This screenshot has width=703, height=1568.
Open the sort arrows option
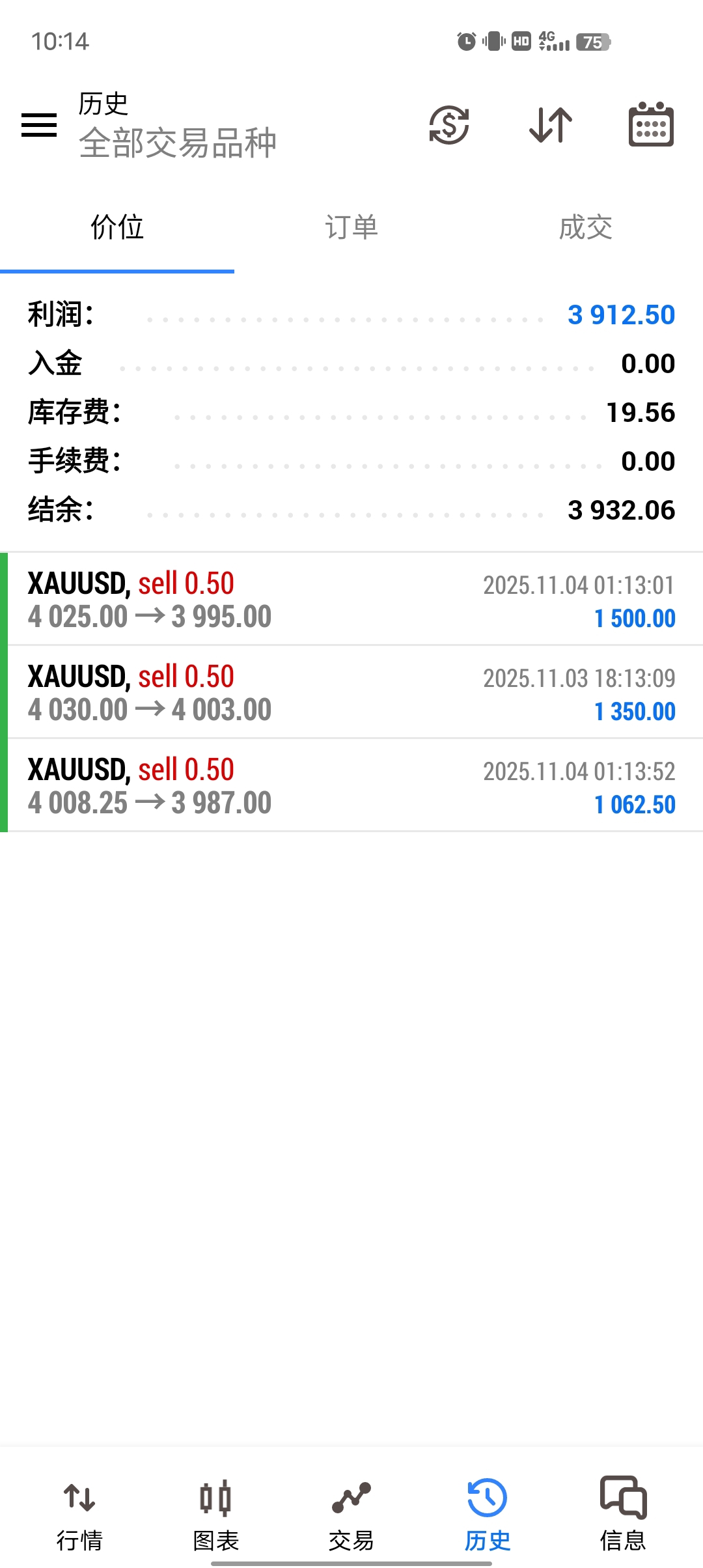[551, 124]
